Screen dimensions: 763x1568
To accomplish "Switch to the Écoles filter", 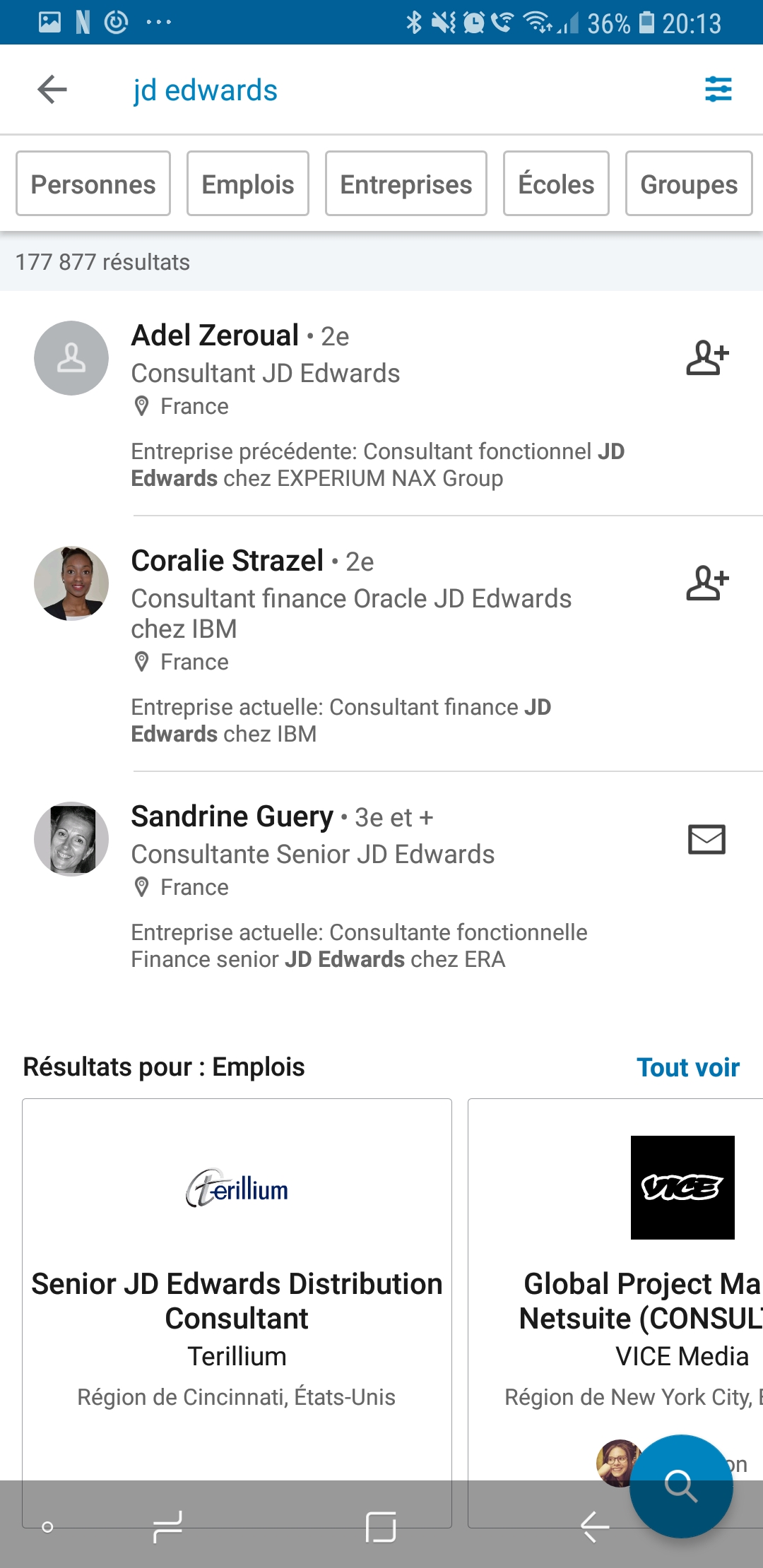I will tap(556, 184).
